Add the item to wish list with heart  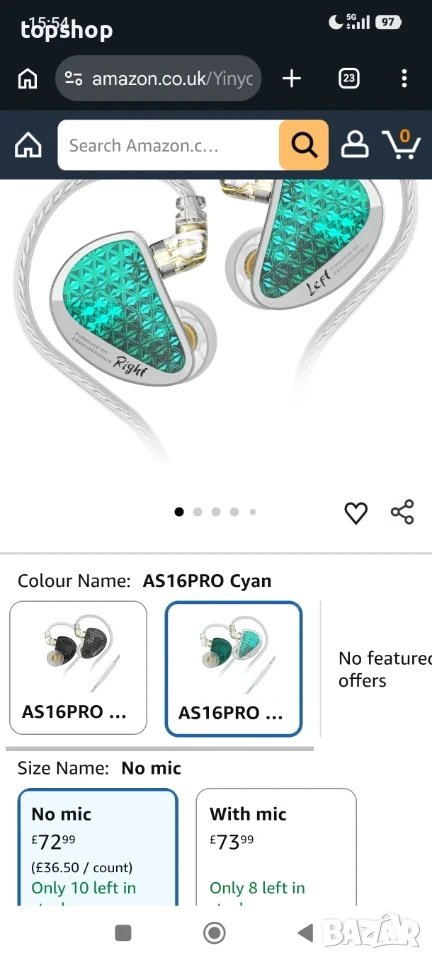356,512
